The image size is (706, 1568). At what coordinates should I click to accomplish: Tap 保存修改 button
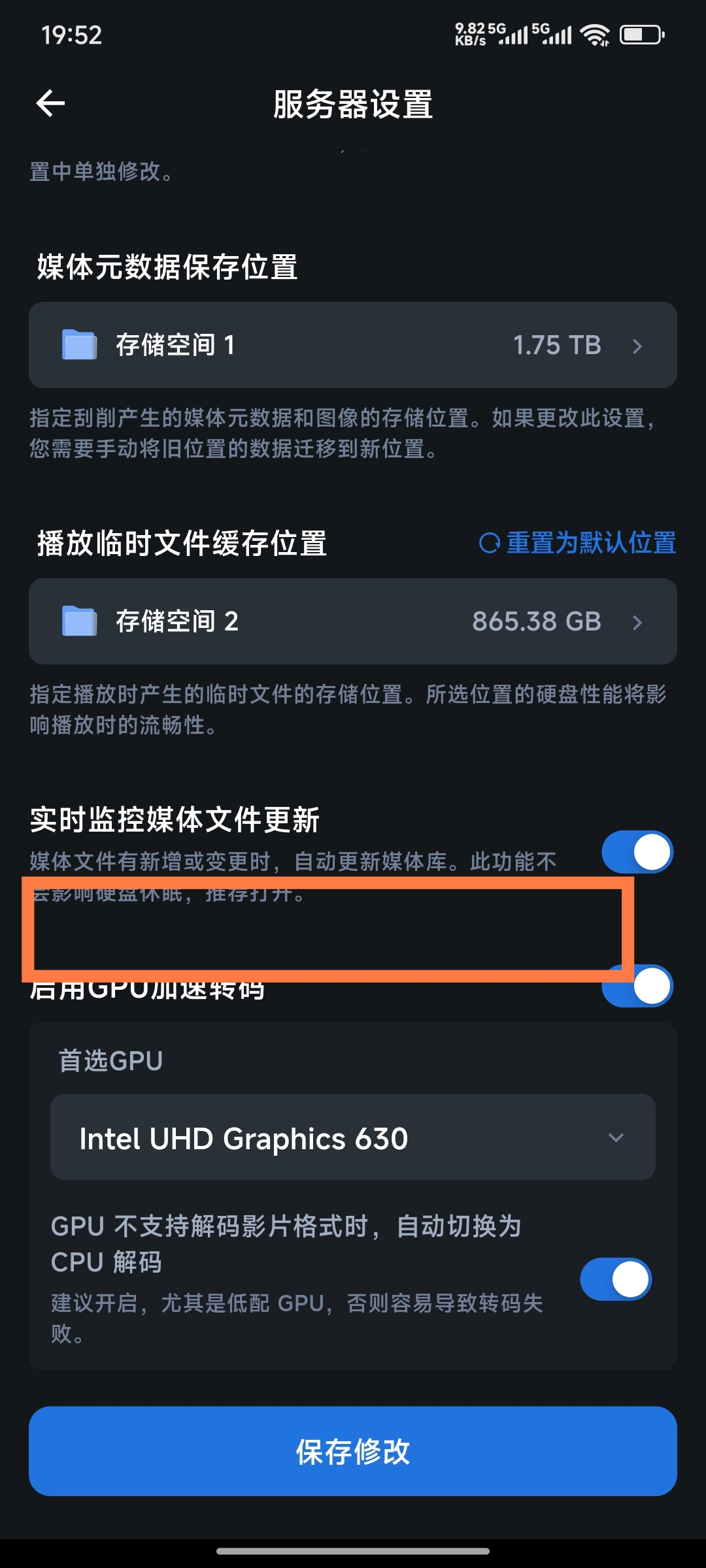(x=353, y=1452)
